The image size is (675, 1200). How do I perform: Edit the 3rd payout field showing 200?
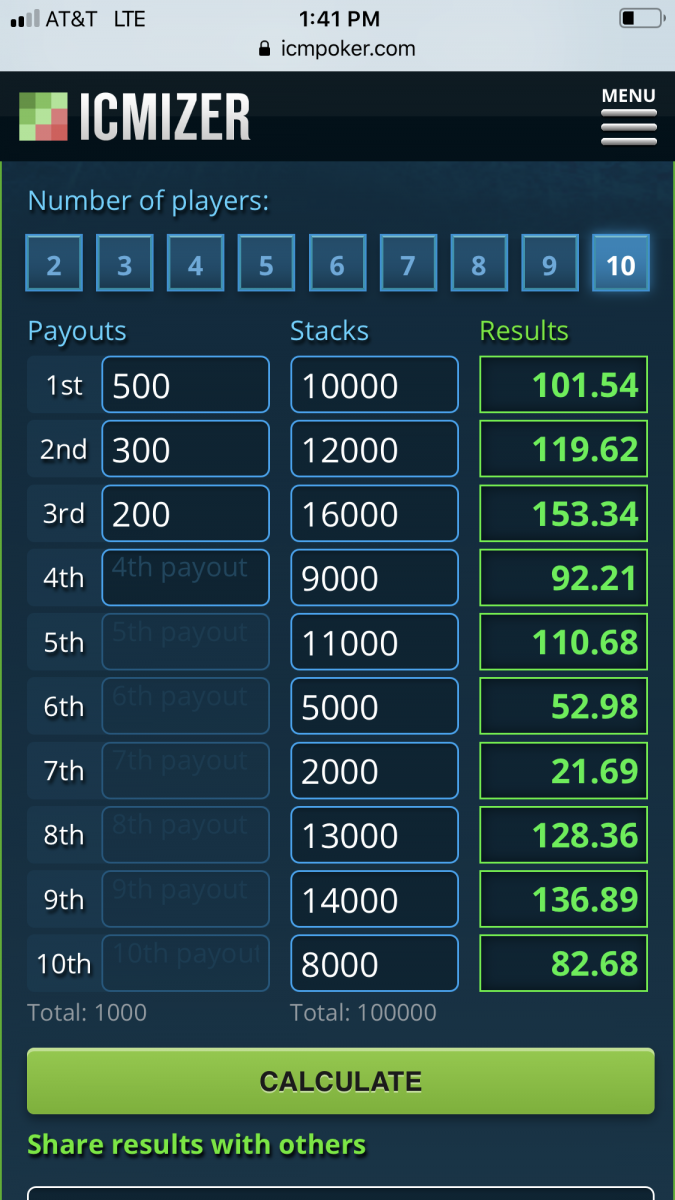point(185,513)
